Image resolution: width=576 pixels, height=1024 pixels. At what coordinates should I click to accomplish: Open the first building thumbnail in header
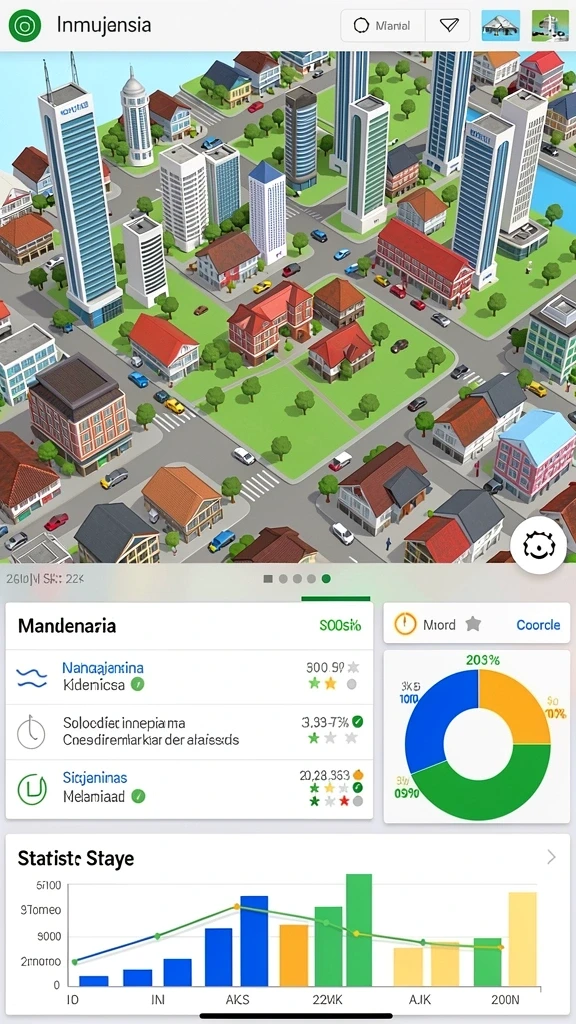(500, 25)
